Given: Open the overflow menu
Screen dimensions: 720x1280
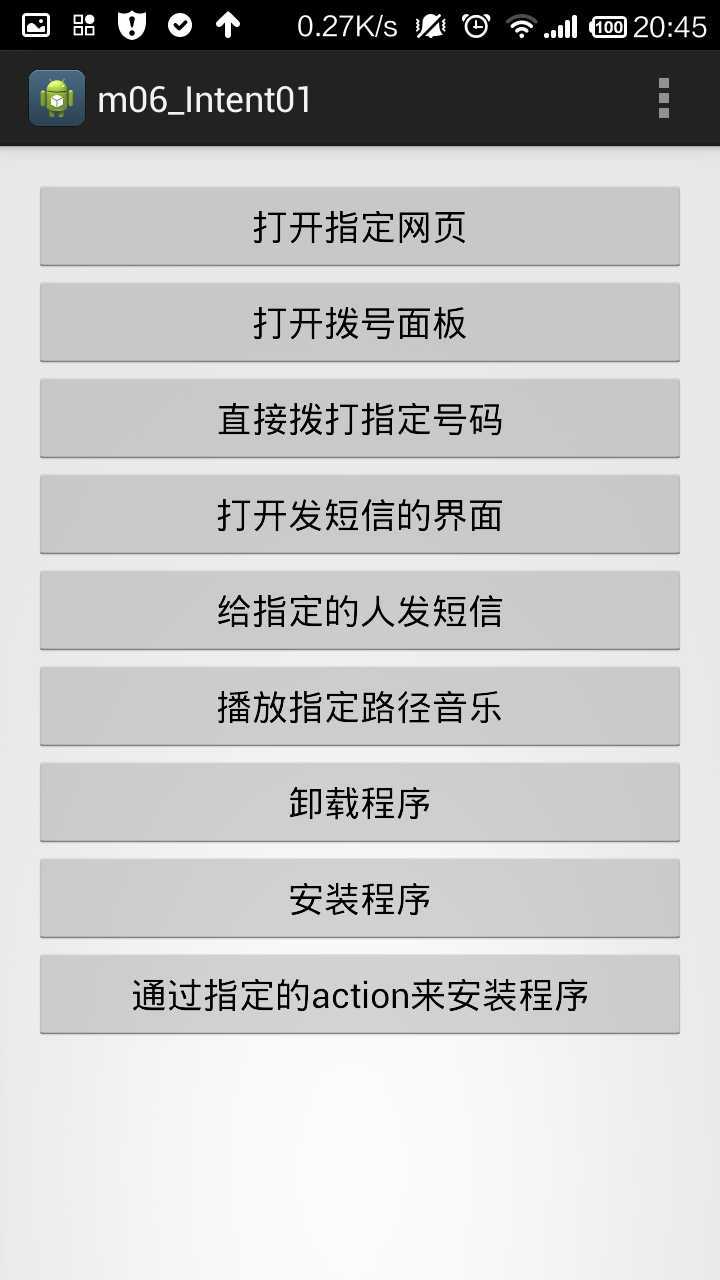Looking at the screenshot, I should click(x=663, y=99).
